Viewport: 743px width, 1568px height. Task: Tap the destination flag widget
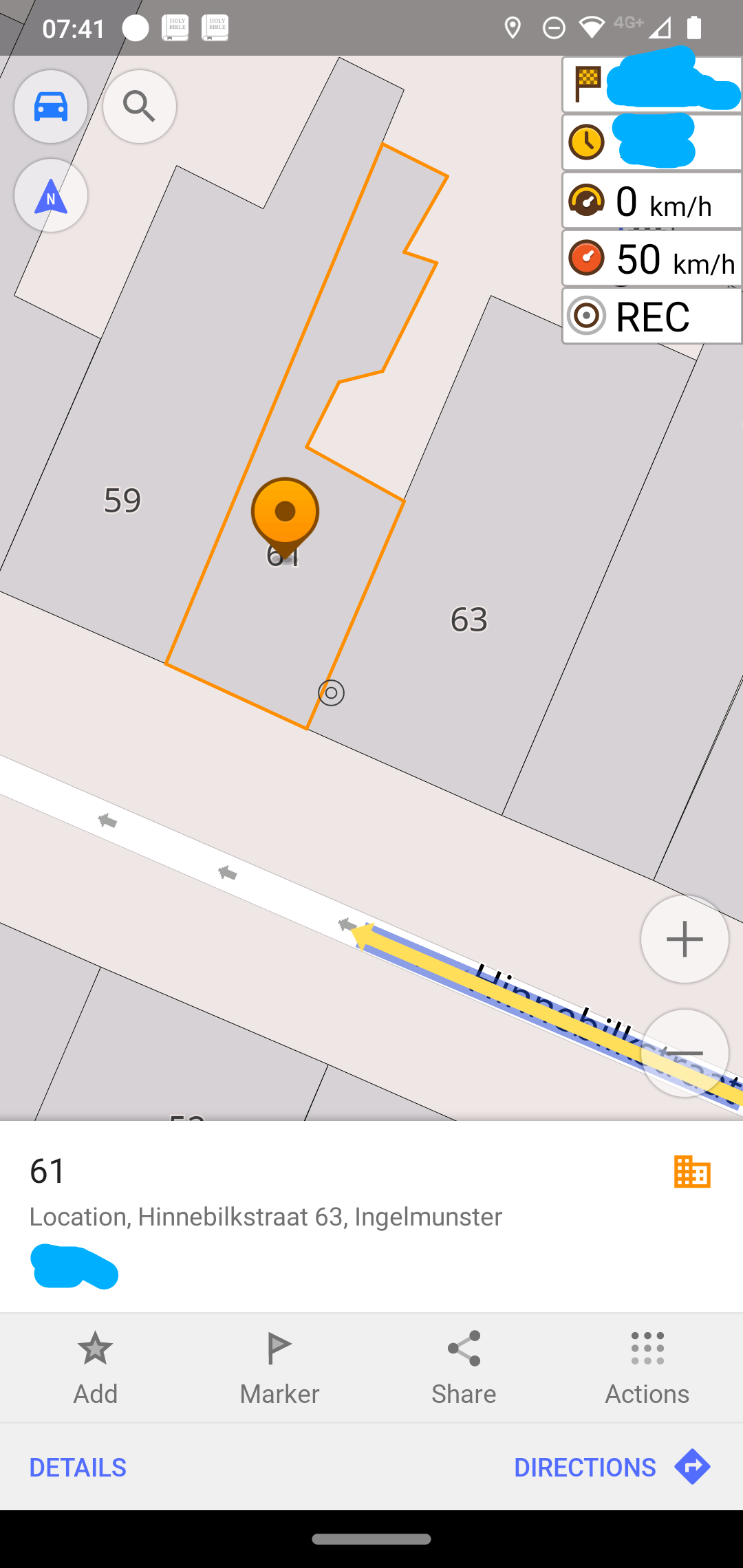click(x=652, y=85)
